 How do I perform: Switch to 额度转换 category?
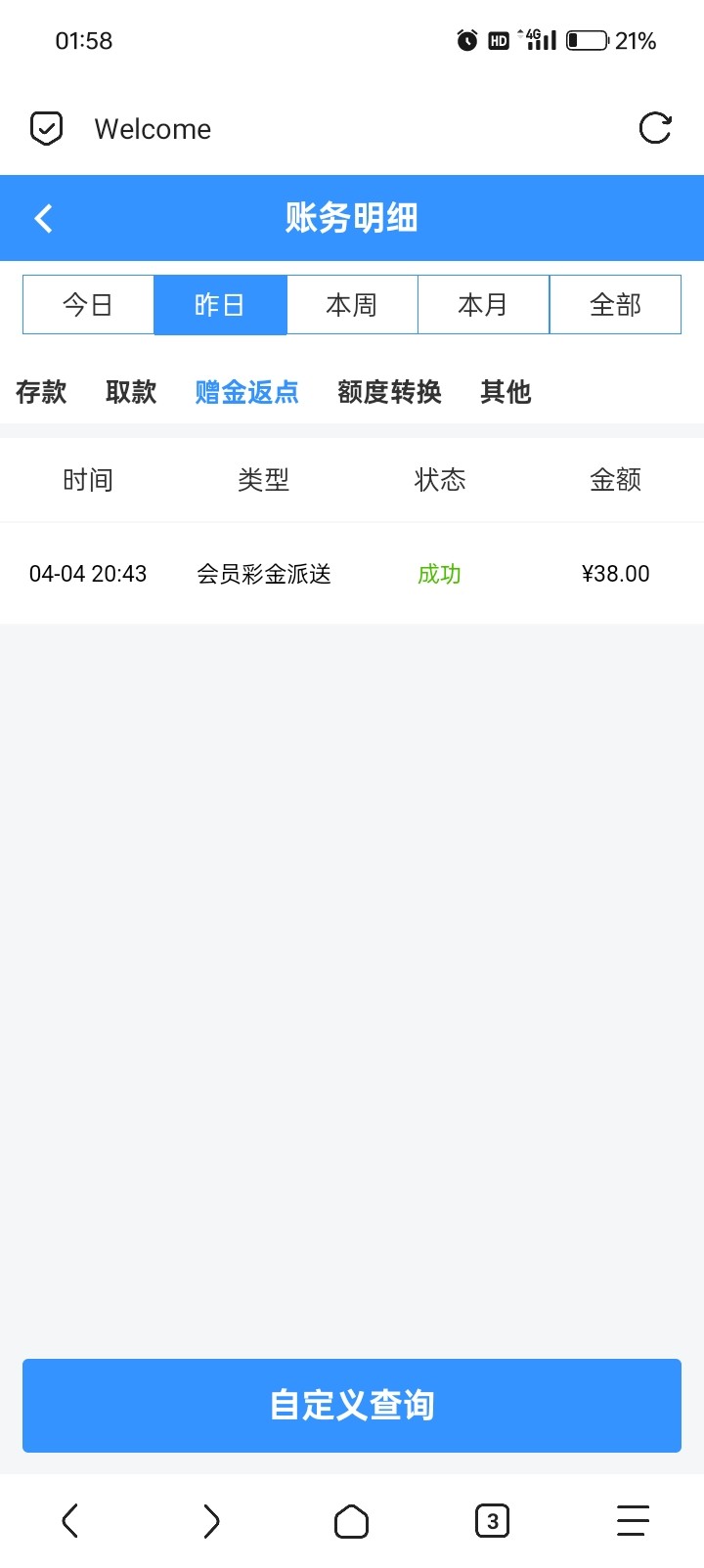click(389, 392)
